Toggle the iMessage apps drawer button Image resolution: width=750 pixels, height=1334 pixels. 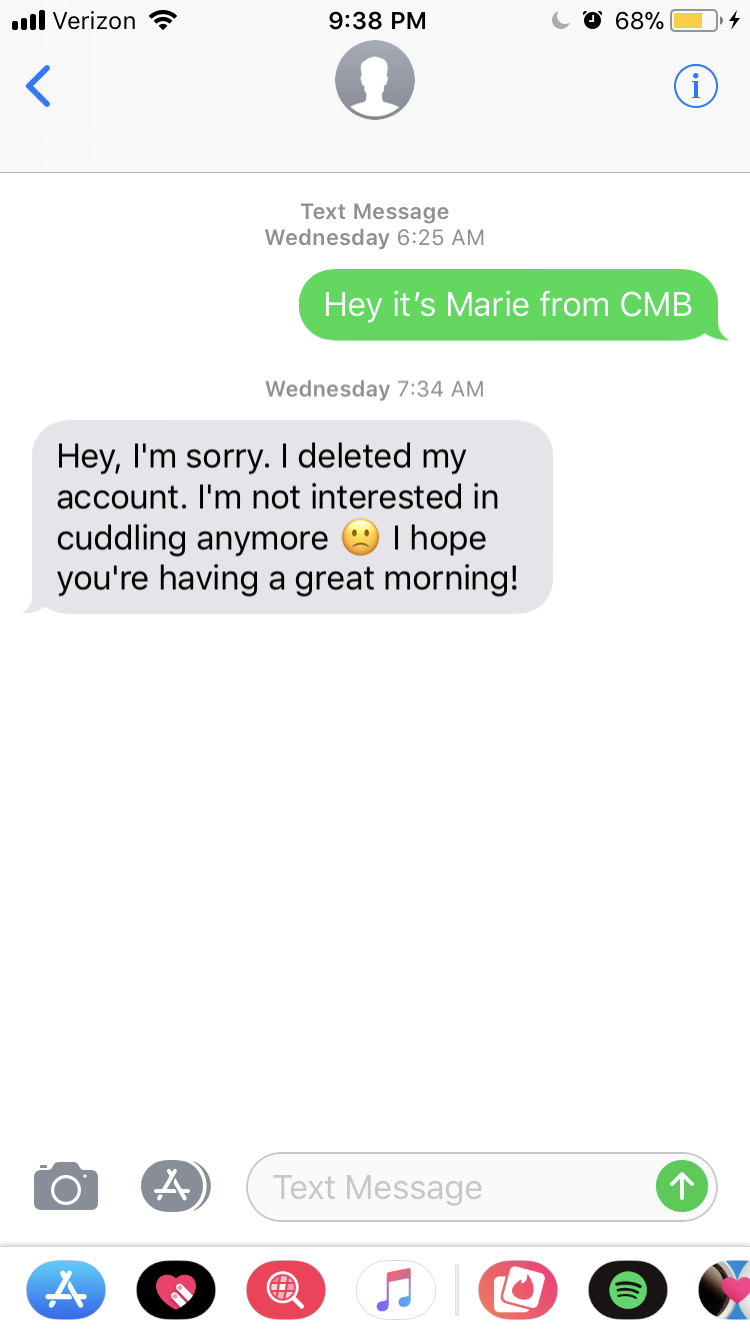click(175, 1187)
